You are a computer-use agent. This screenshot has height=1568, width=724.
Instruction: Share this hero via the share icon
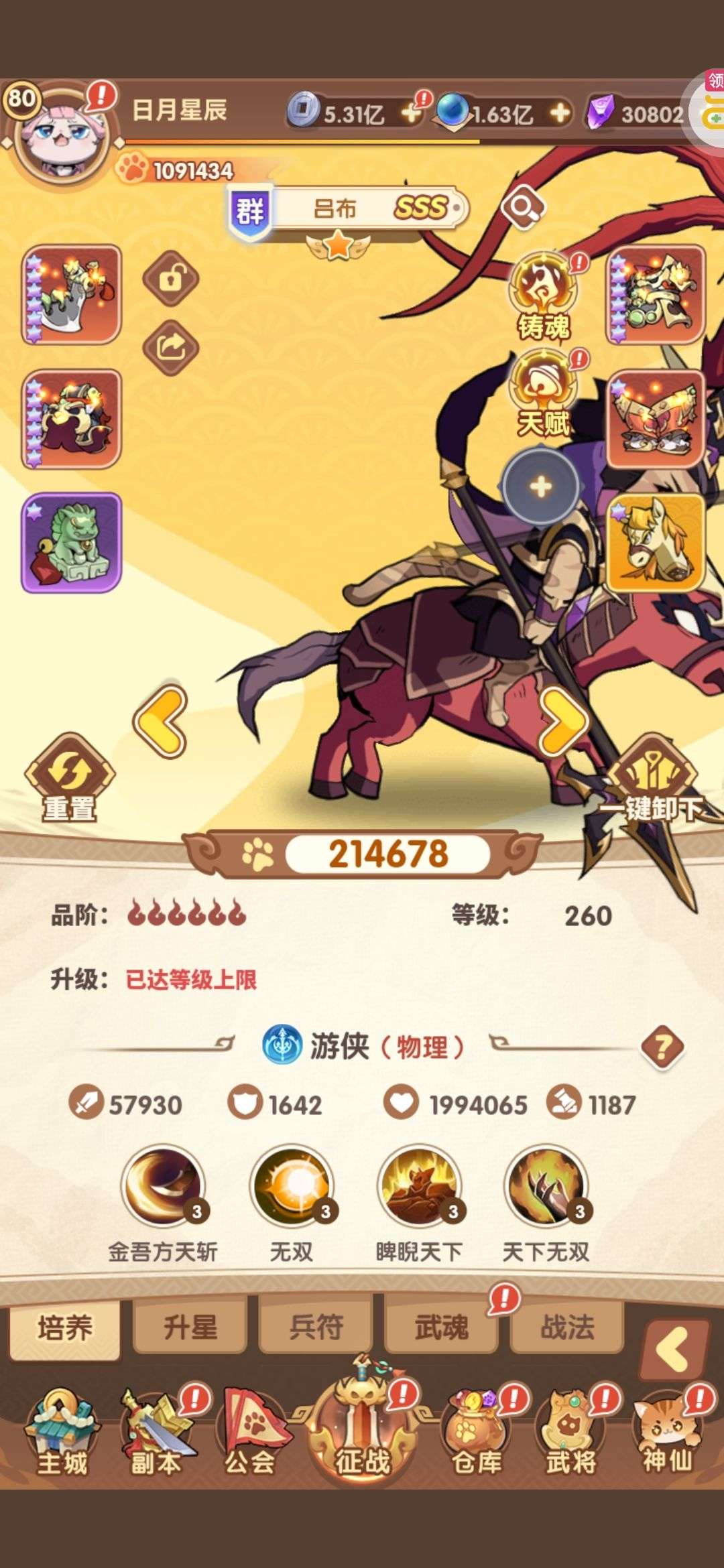pyautogui.click(x=171, y=347)
